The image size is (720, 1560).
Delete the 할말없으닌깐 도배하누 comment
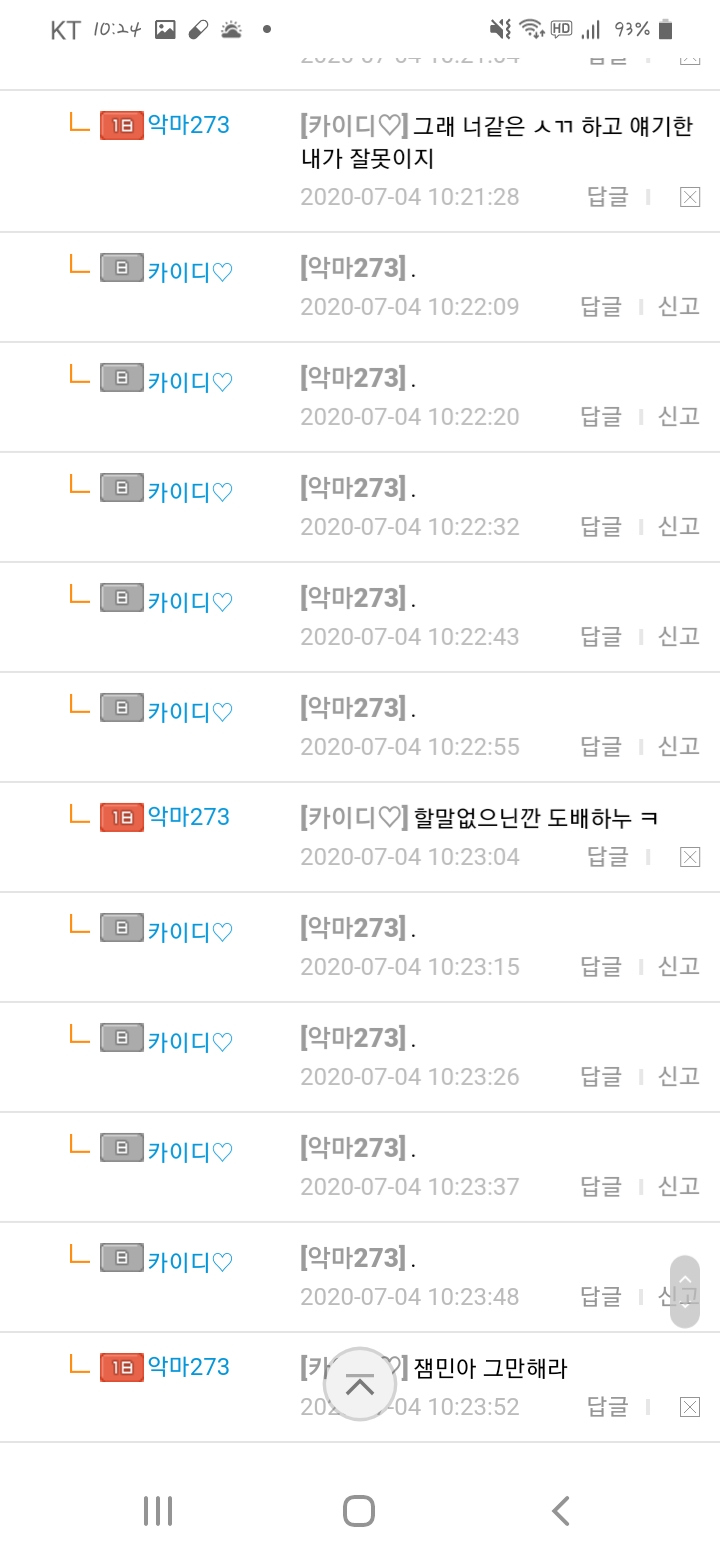690,857
